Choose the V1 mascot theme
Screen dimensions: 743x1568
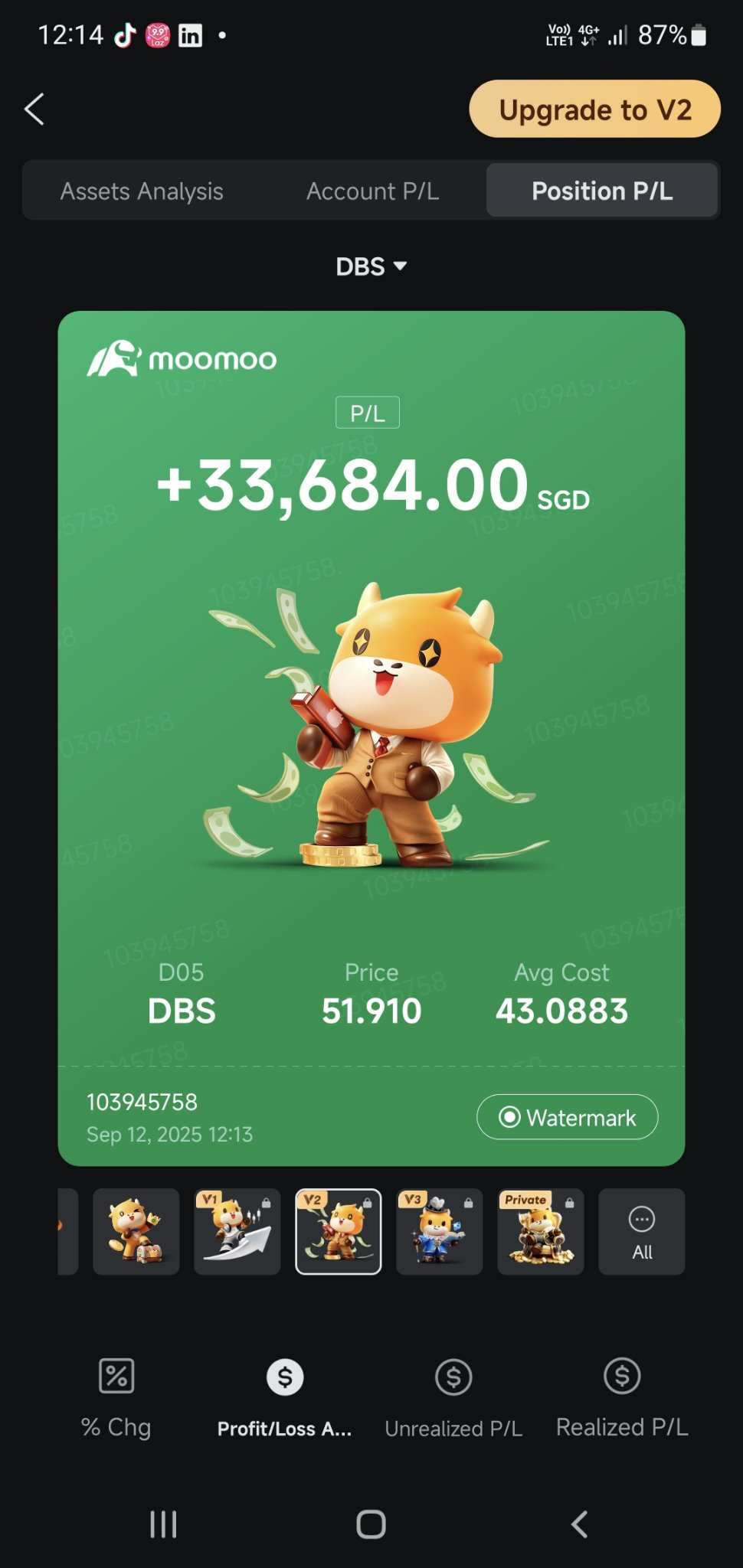[237, 1231]
